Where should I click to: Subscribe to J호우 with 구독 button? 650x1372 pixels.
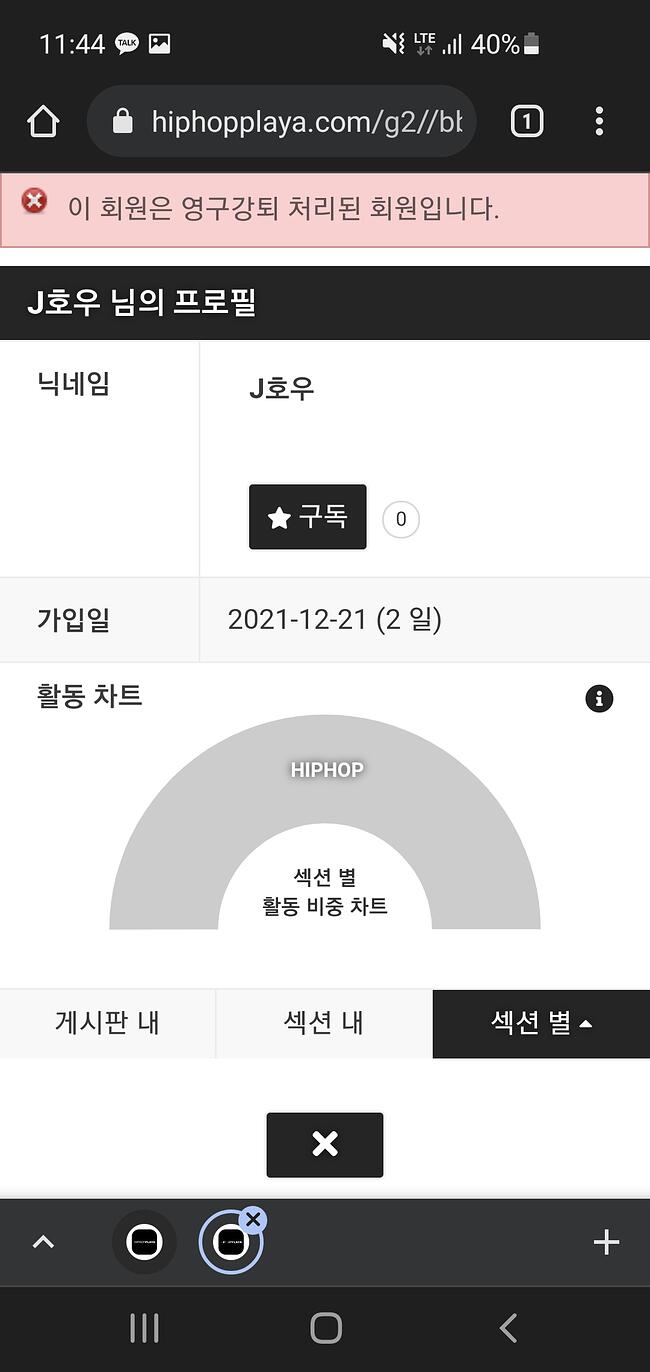point(307,517)
